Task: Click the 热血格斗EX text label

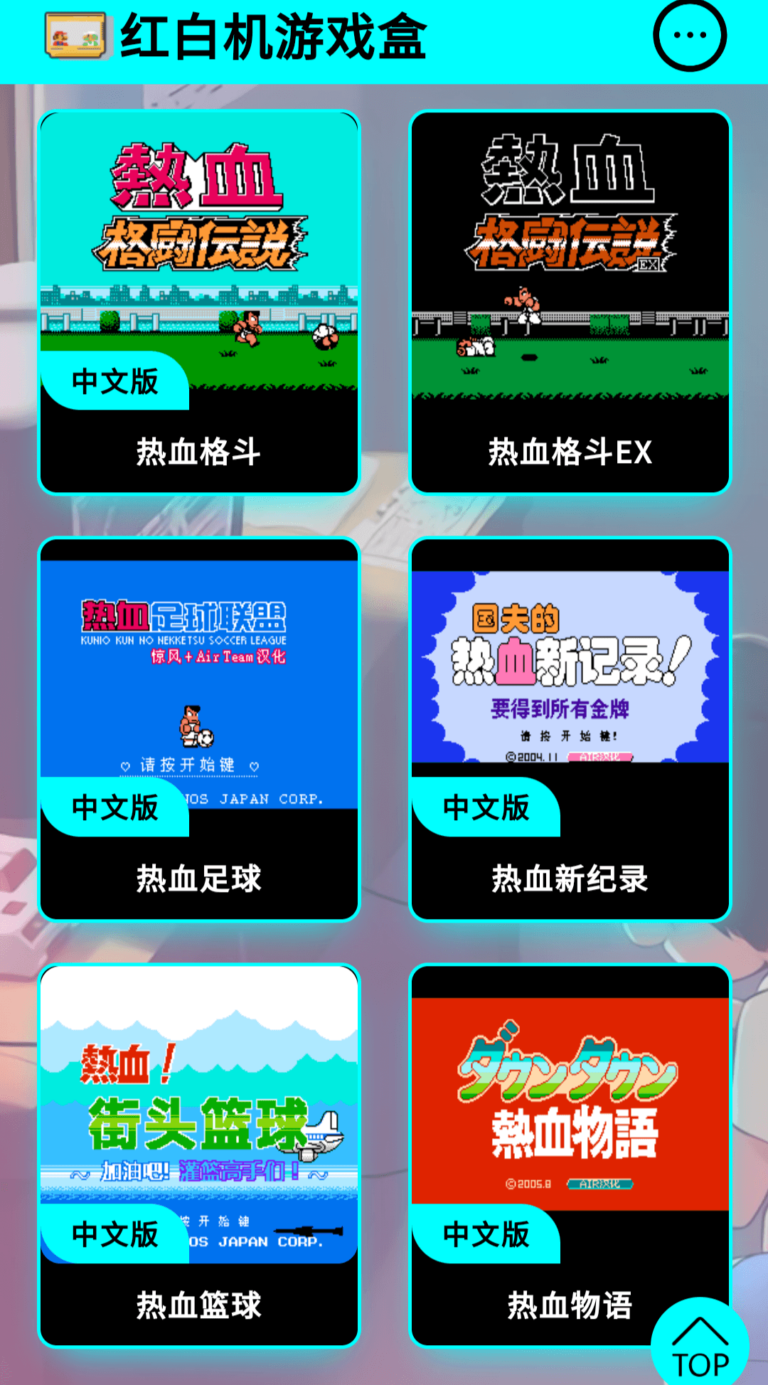Action: click(569, 451)
